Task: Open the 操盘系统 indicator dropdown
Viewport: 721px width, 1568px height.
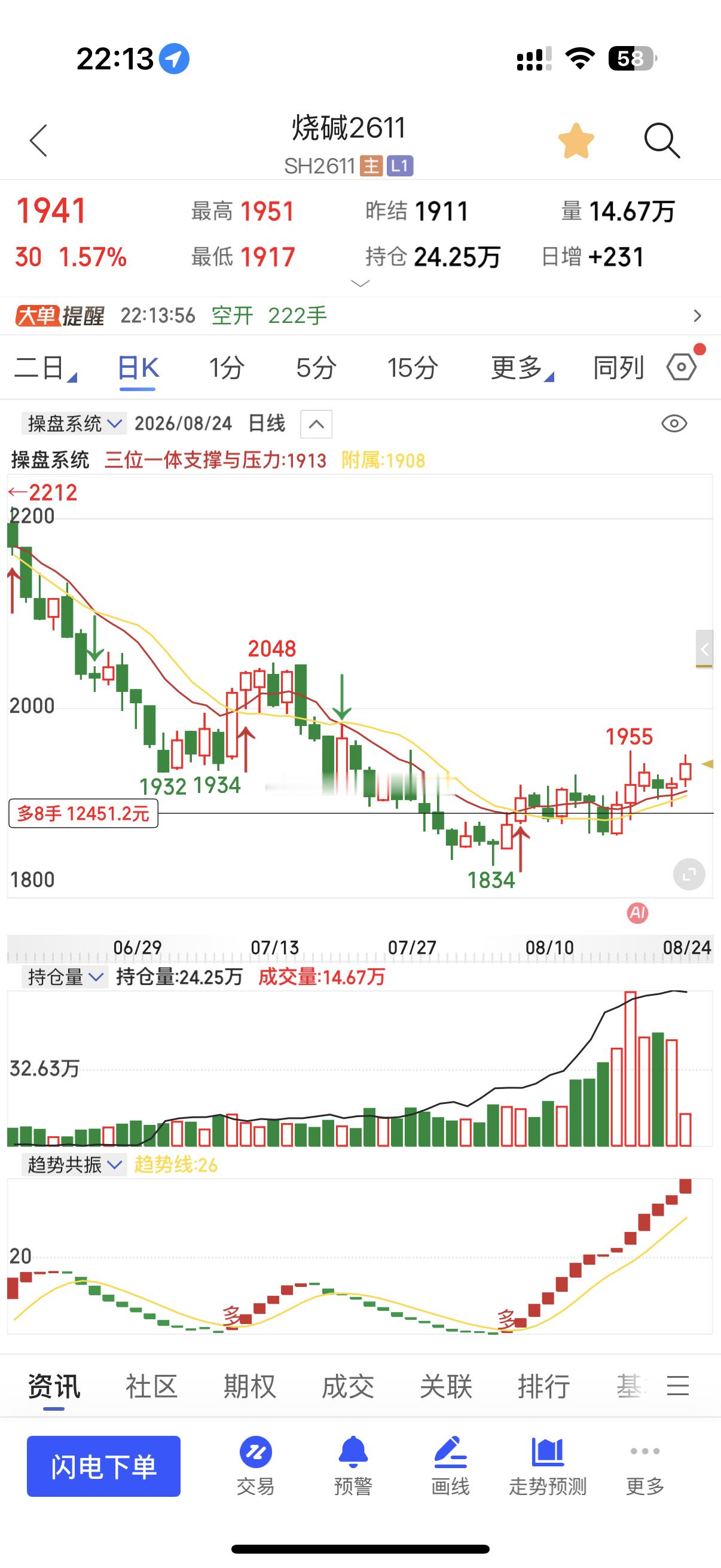Action: pyautogui.click(x=74, y=423)
